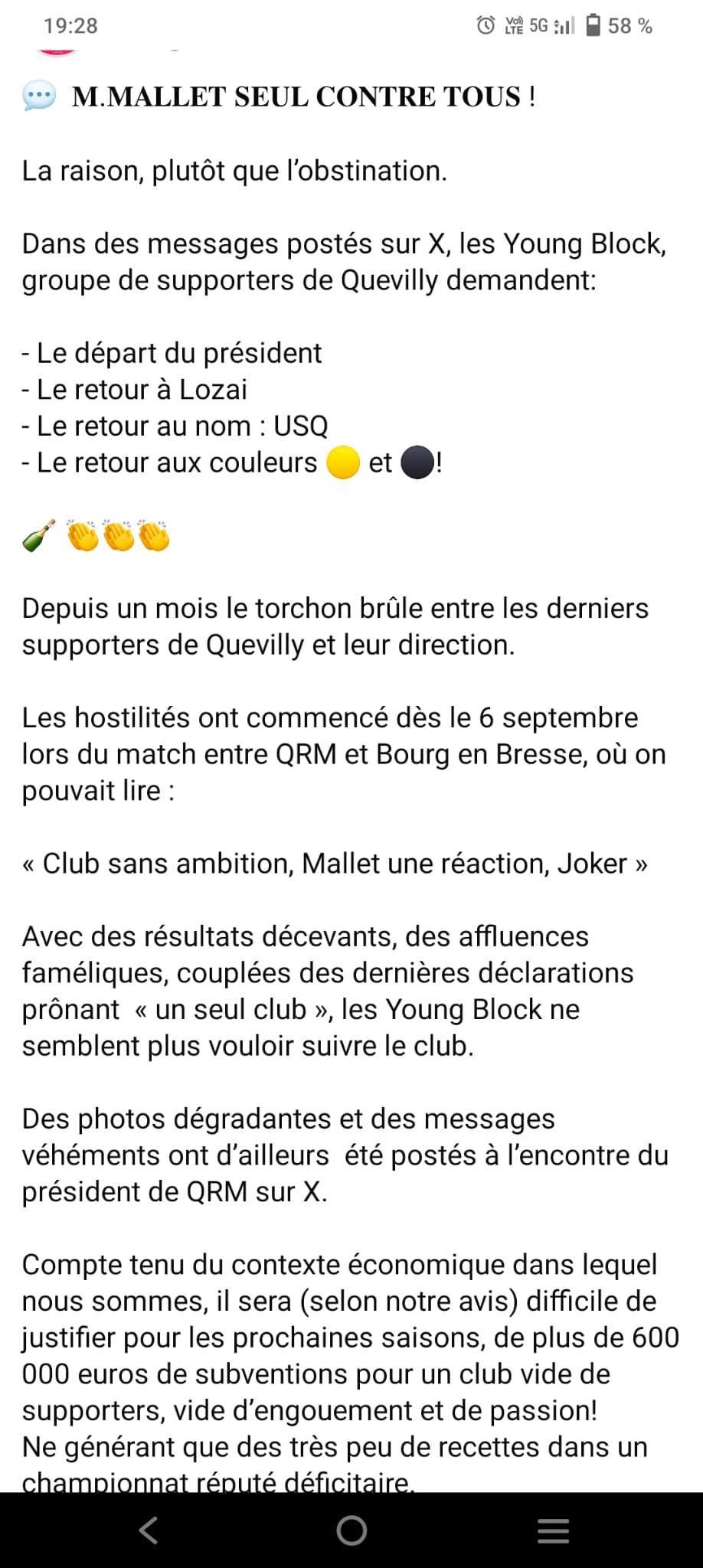The height and width of the screenshot is (1568, 703).
Task: Tap the home button in the navigation bar
Action: (351, 1530)
